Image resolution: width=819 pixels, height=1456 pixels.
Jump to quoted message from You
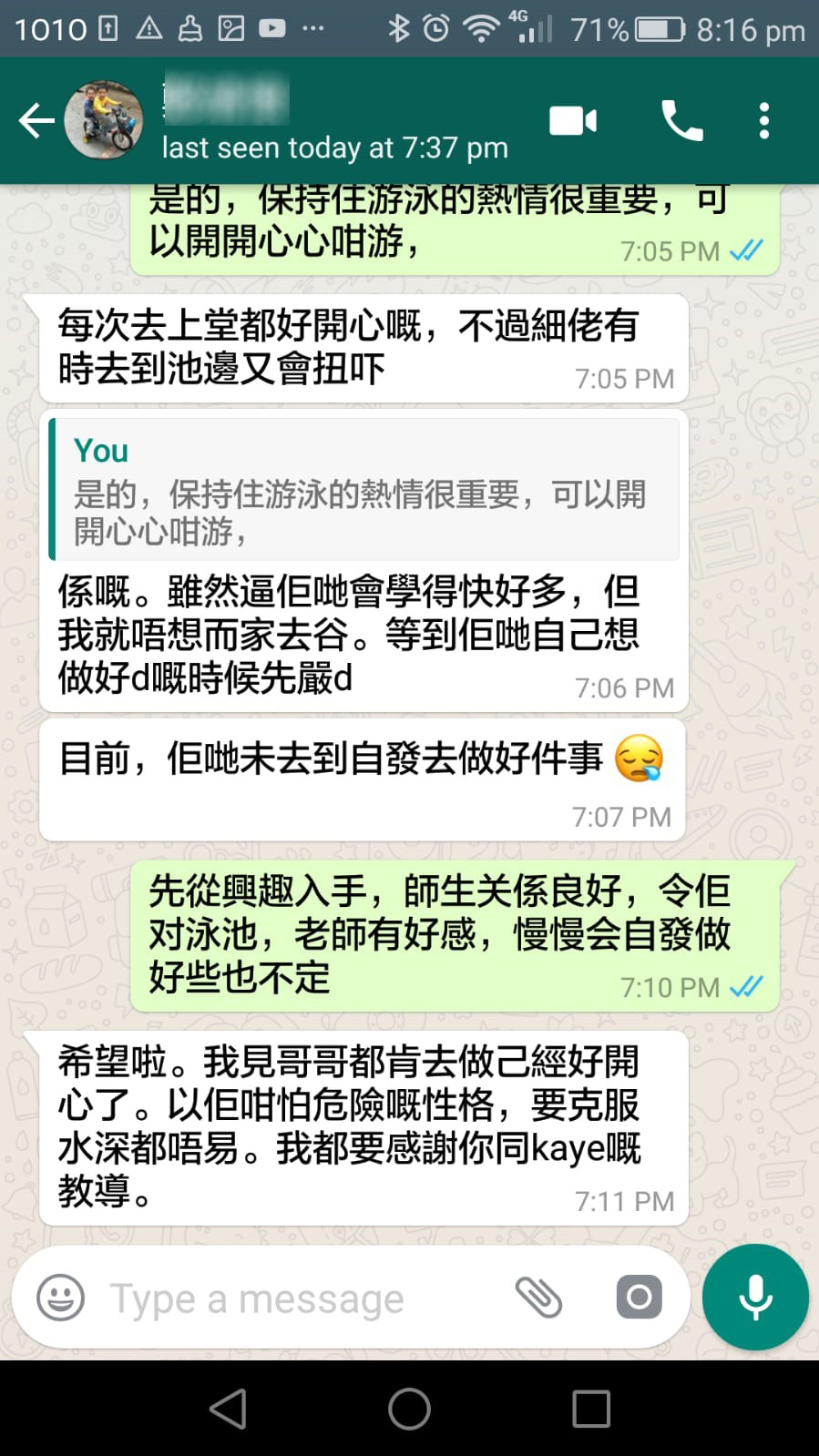(364, 490)
